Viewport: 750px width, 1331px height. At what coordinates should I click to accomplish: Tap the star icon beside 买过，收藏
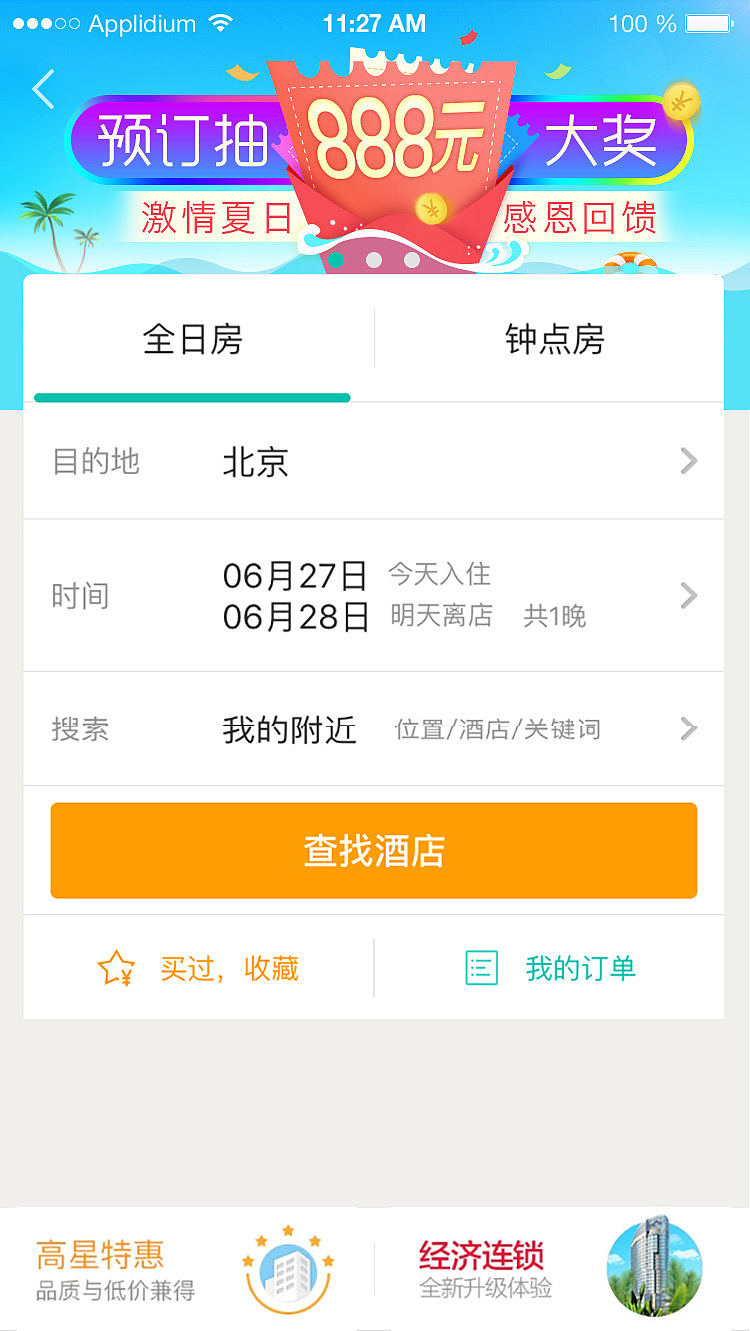click(x=119, y=966)
